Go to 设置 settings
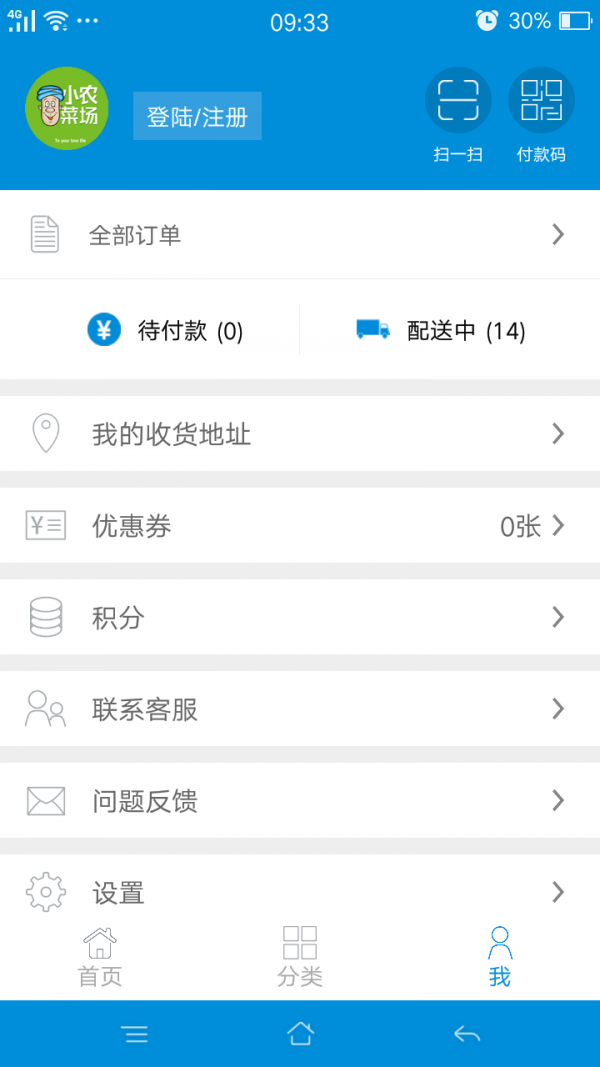 pos(300,890)
